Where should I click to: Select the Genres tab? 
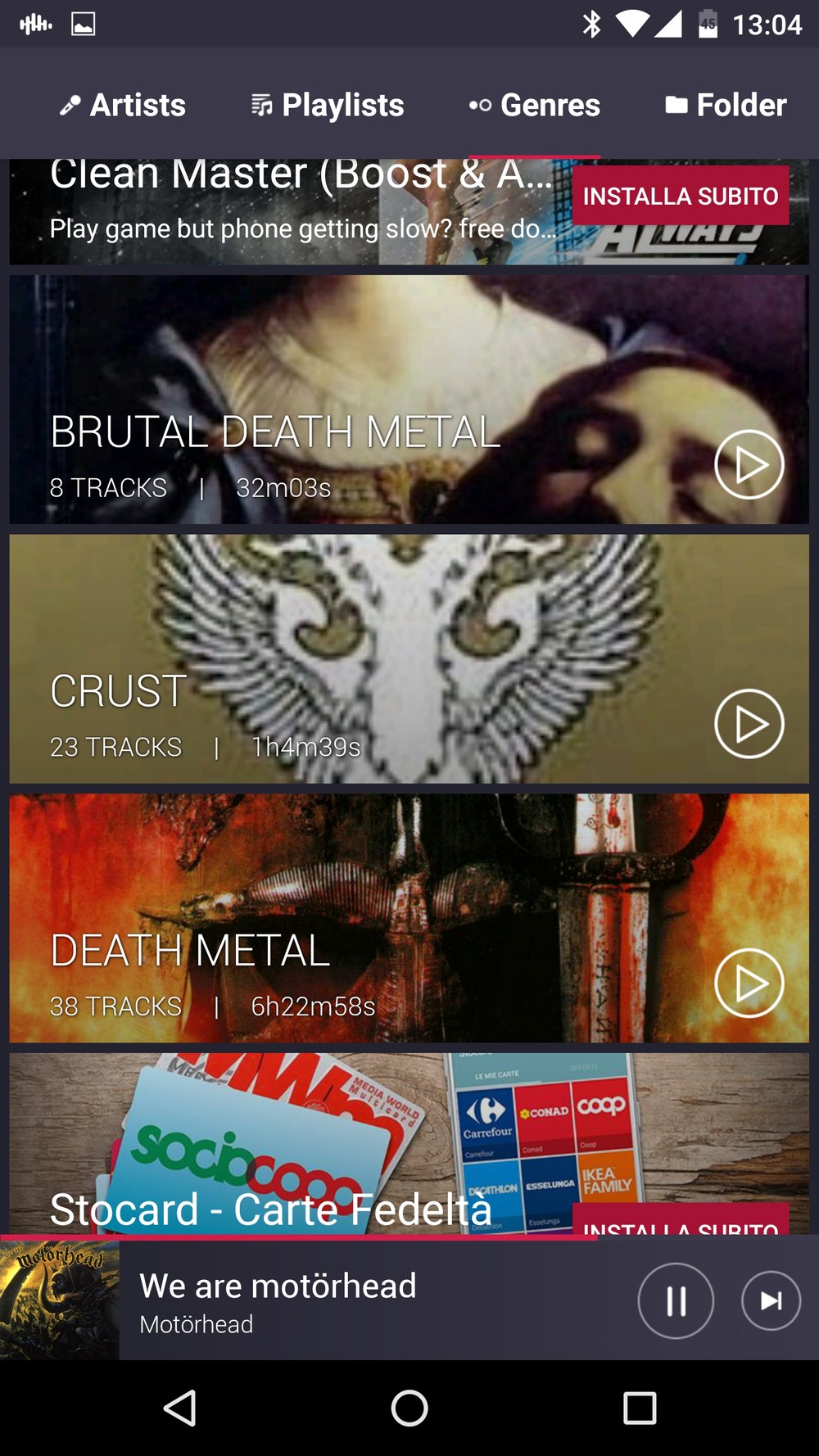[x=535, y=105]
